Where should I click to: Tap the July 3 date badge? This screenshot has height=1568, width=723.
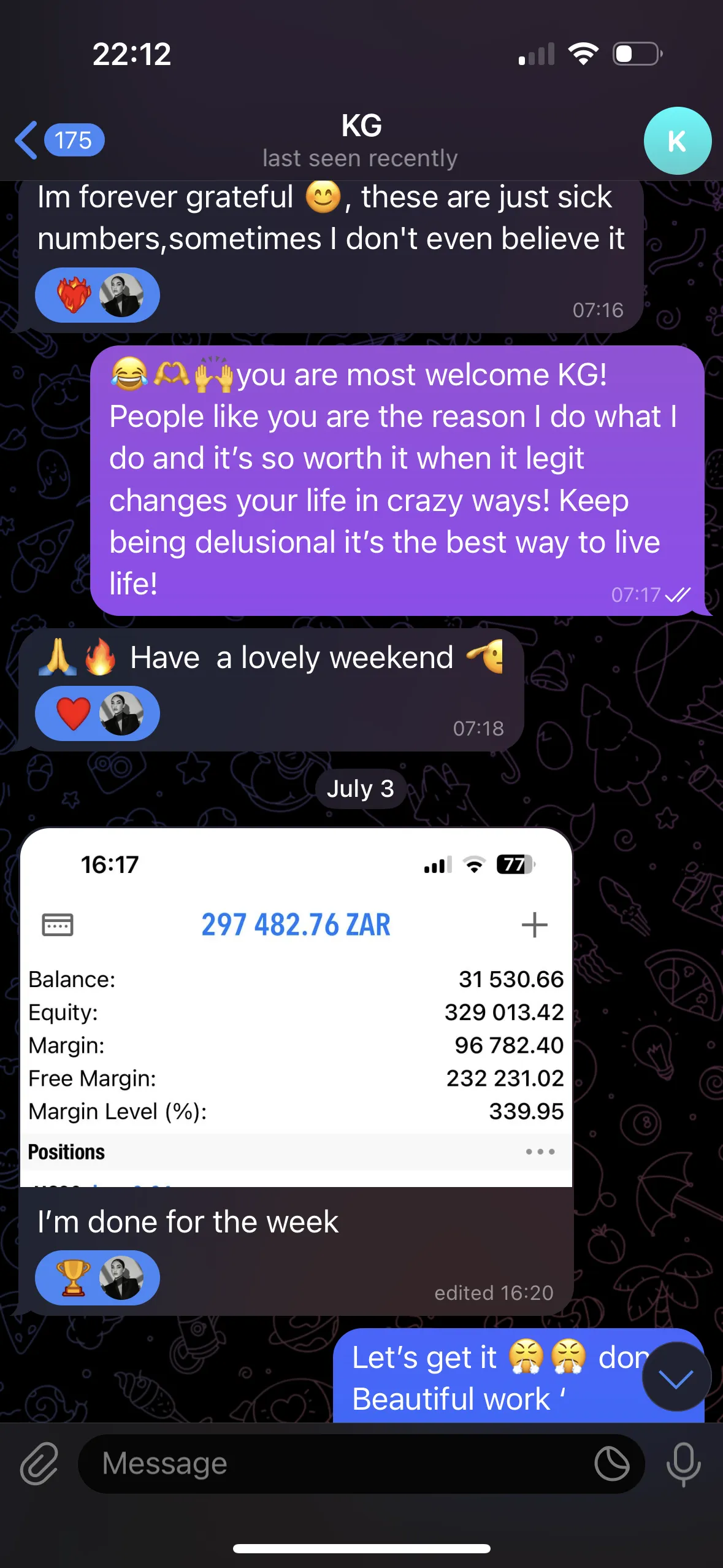[361, 788]
